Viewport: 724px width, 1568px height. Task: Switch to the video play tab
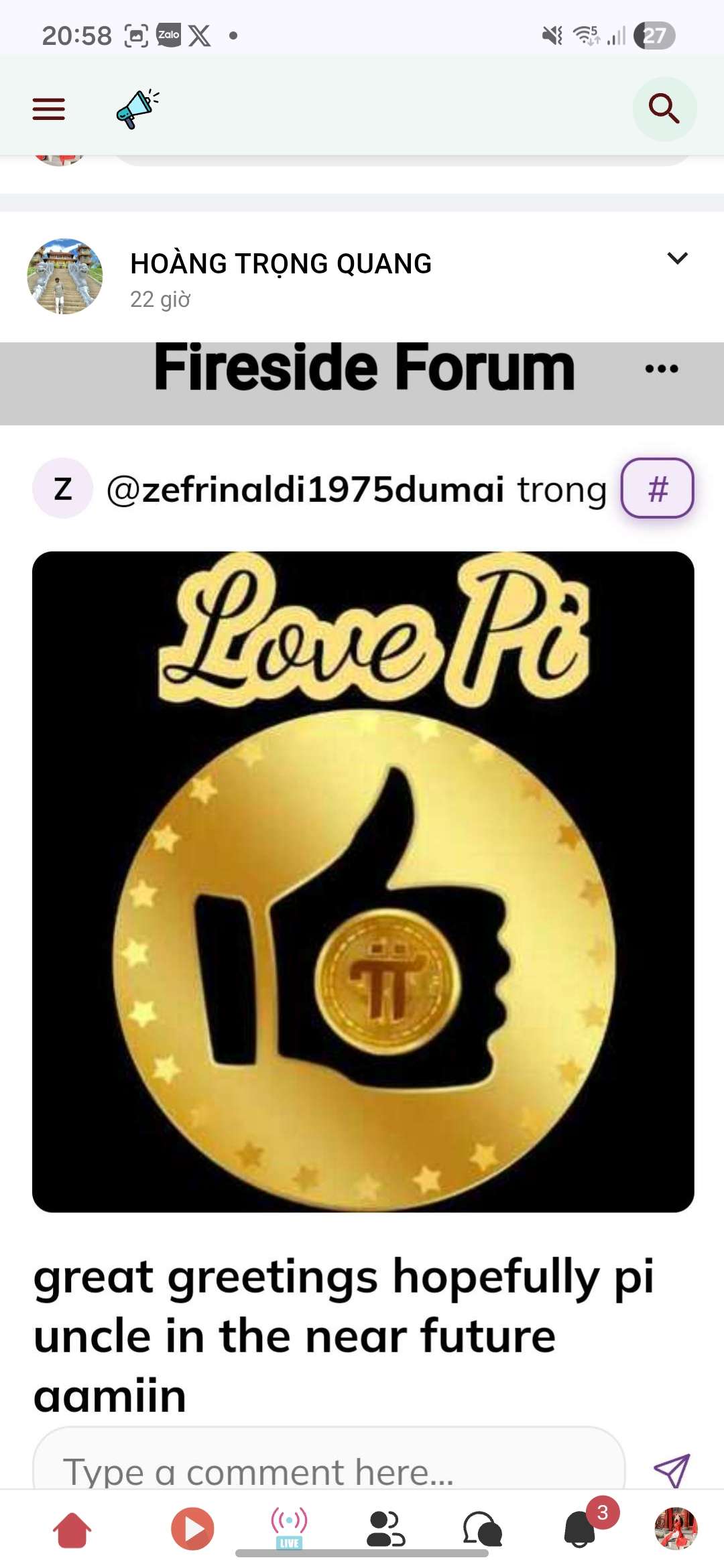pyautogui.click(x=192, y=1529)
